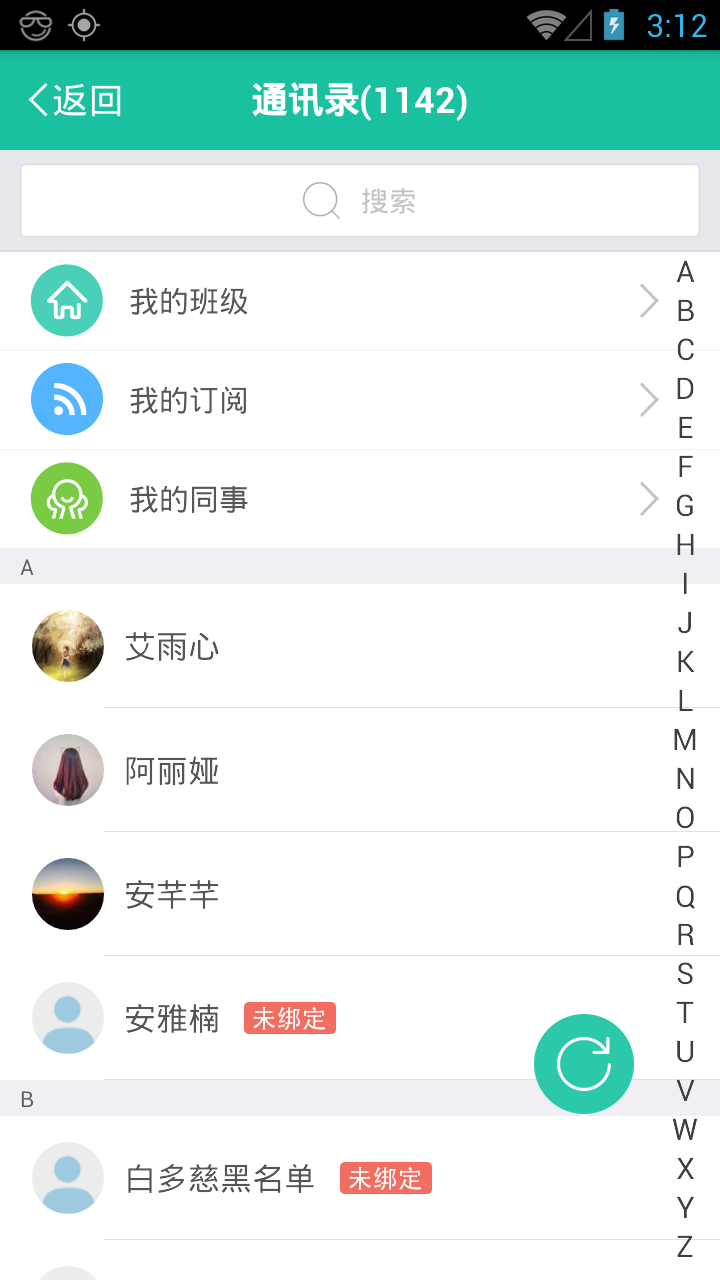This screenshot has height=1280, width=720.
Task: Select letter Z in the alphabet index
Action: click(x=685, y=1248)
